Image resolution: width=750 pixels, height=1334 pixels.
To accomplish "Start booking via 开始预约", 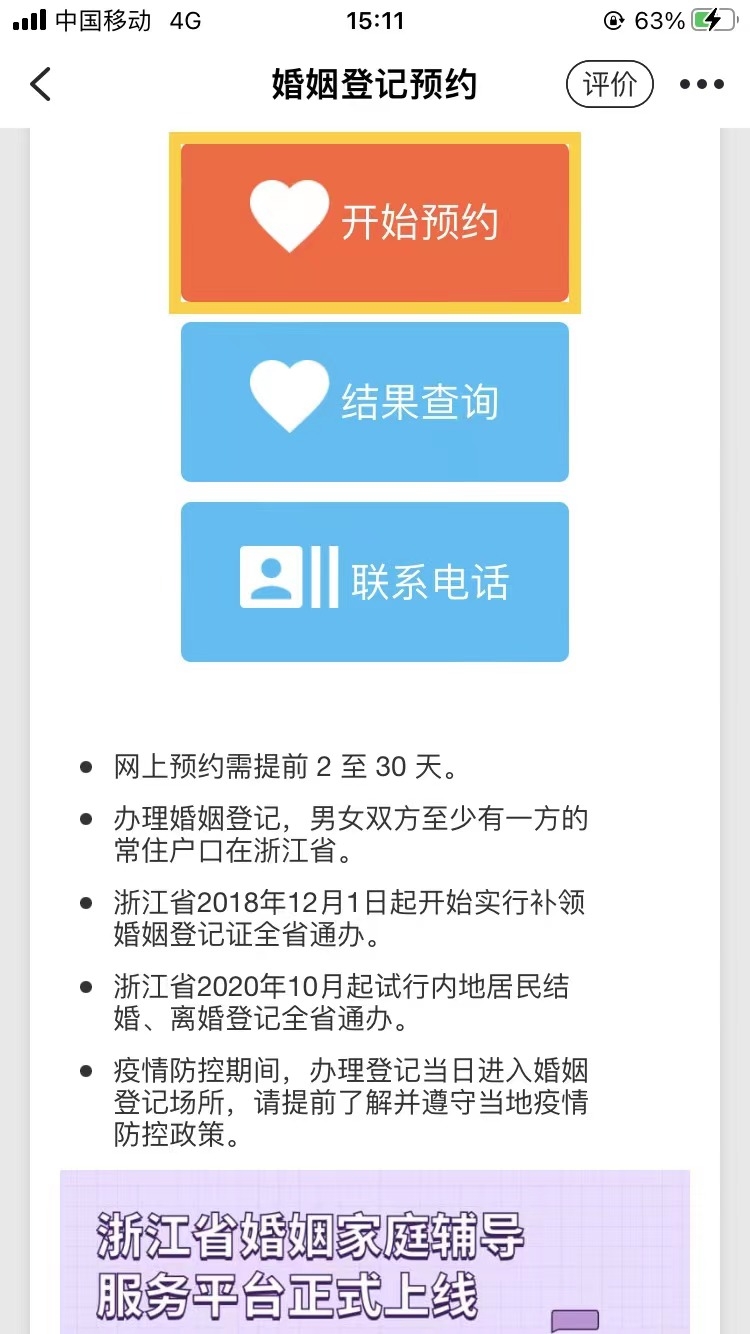I will (375, 222).
